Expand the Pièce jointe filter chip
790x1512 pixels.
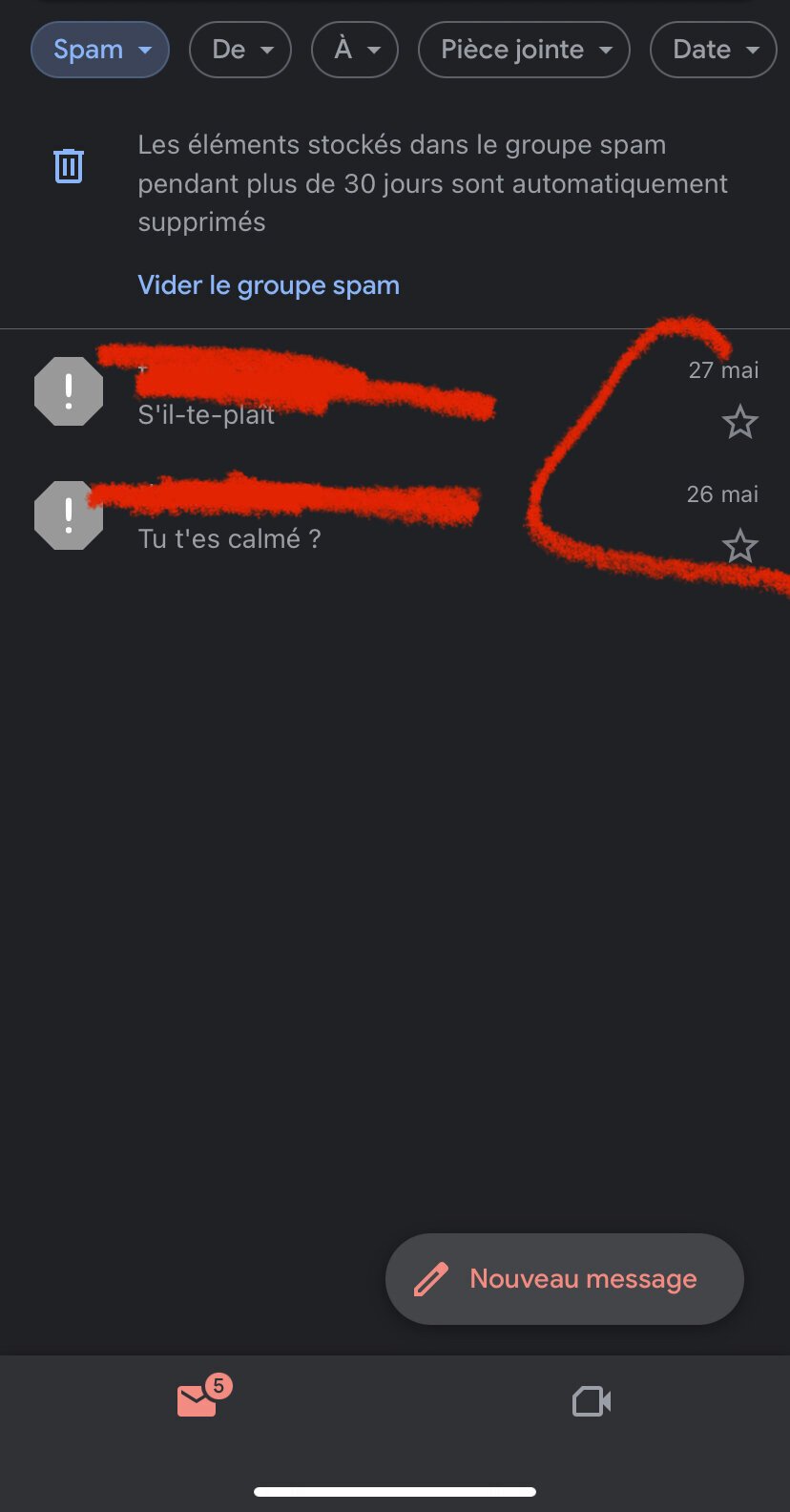pyautogui.click(x=524, y=50)
